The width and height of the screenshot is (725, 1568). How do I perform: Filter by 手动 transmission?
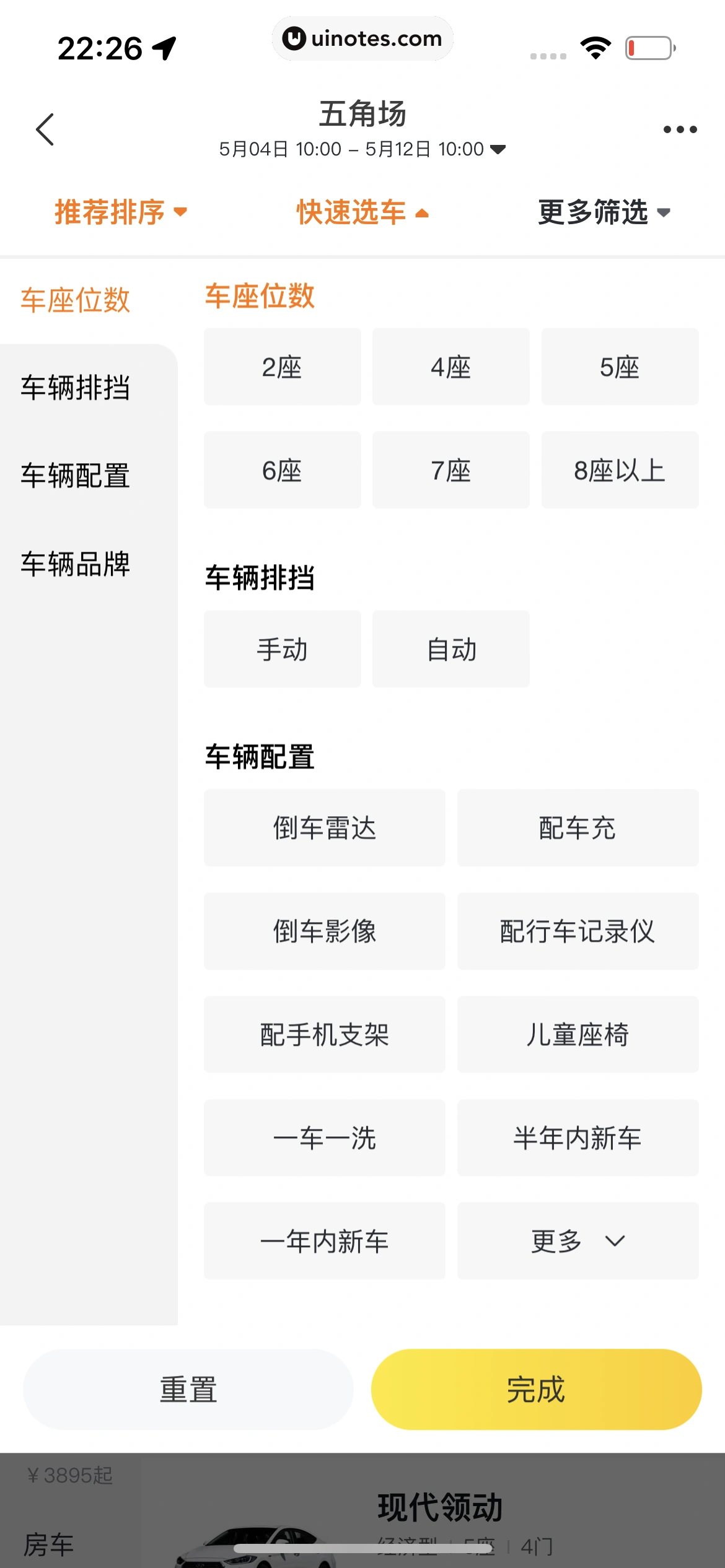(x=282, y=650)
